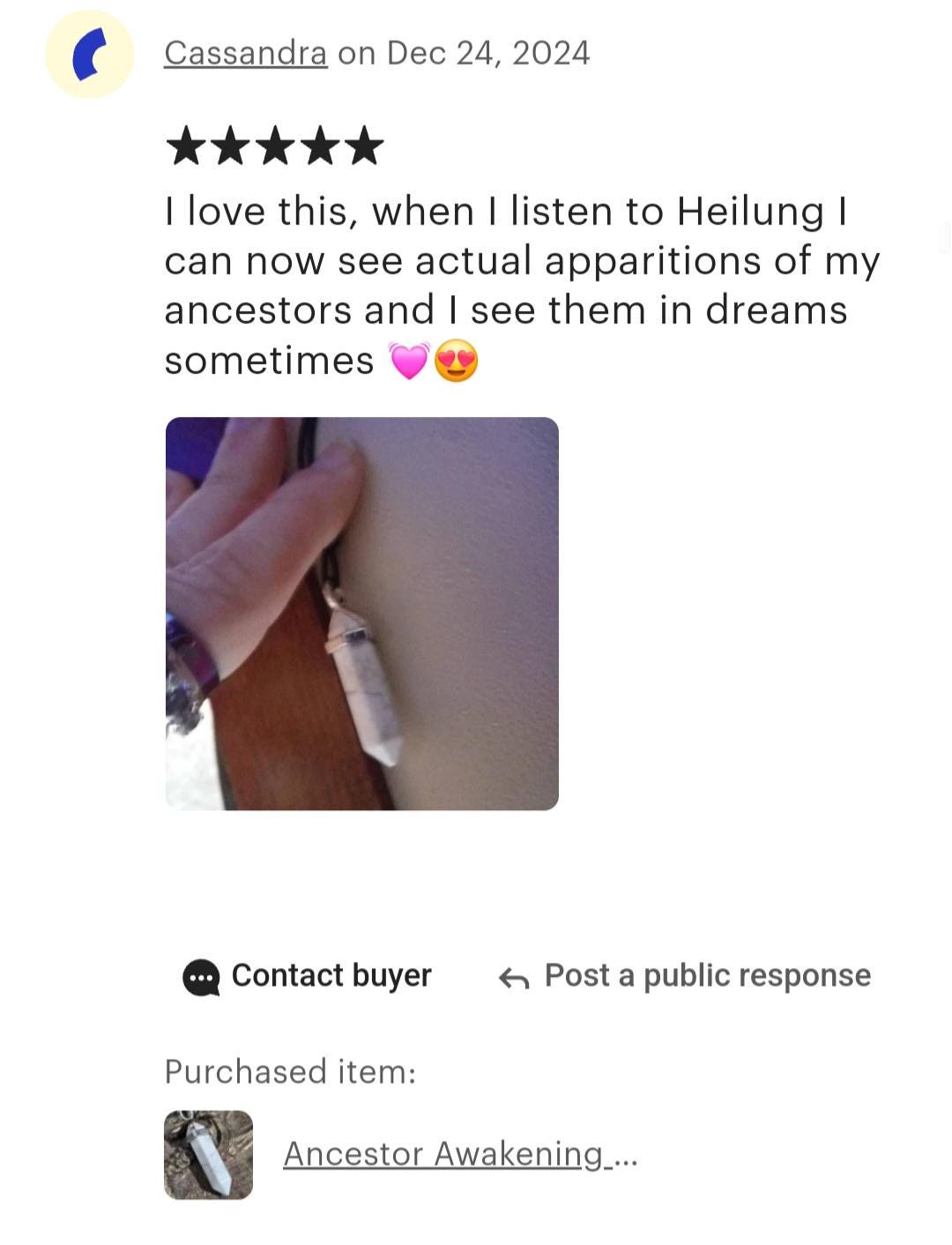This screenshot has height=1245, width=952.
Task: Post a public response to review
Action: point(685,976)
